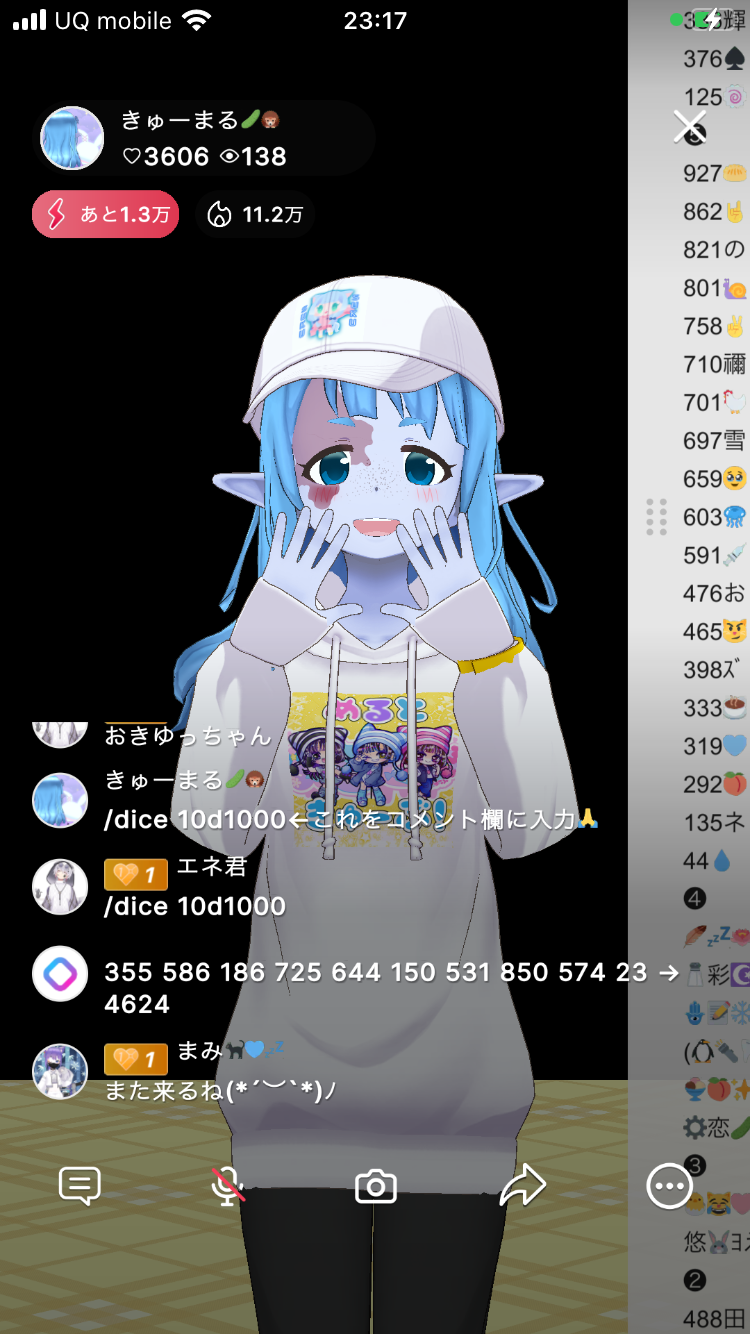Viewport: 750px width, 1334px height.
Task: Open the comment input icon
Action: (80, 1186)
